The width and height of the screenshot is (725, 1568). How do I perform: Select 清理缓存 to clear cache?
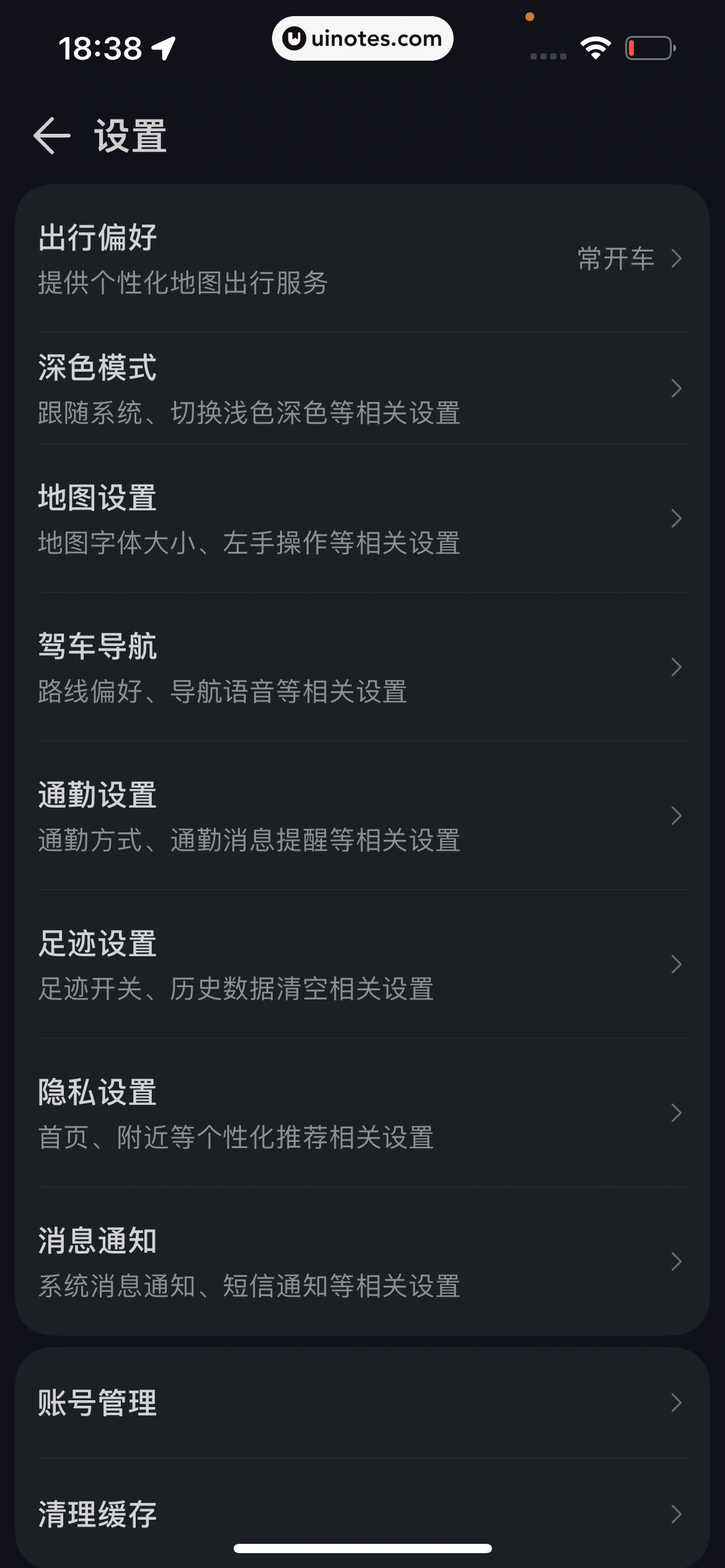coord(362,1514)
